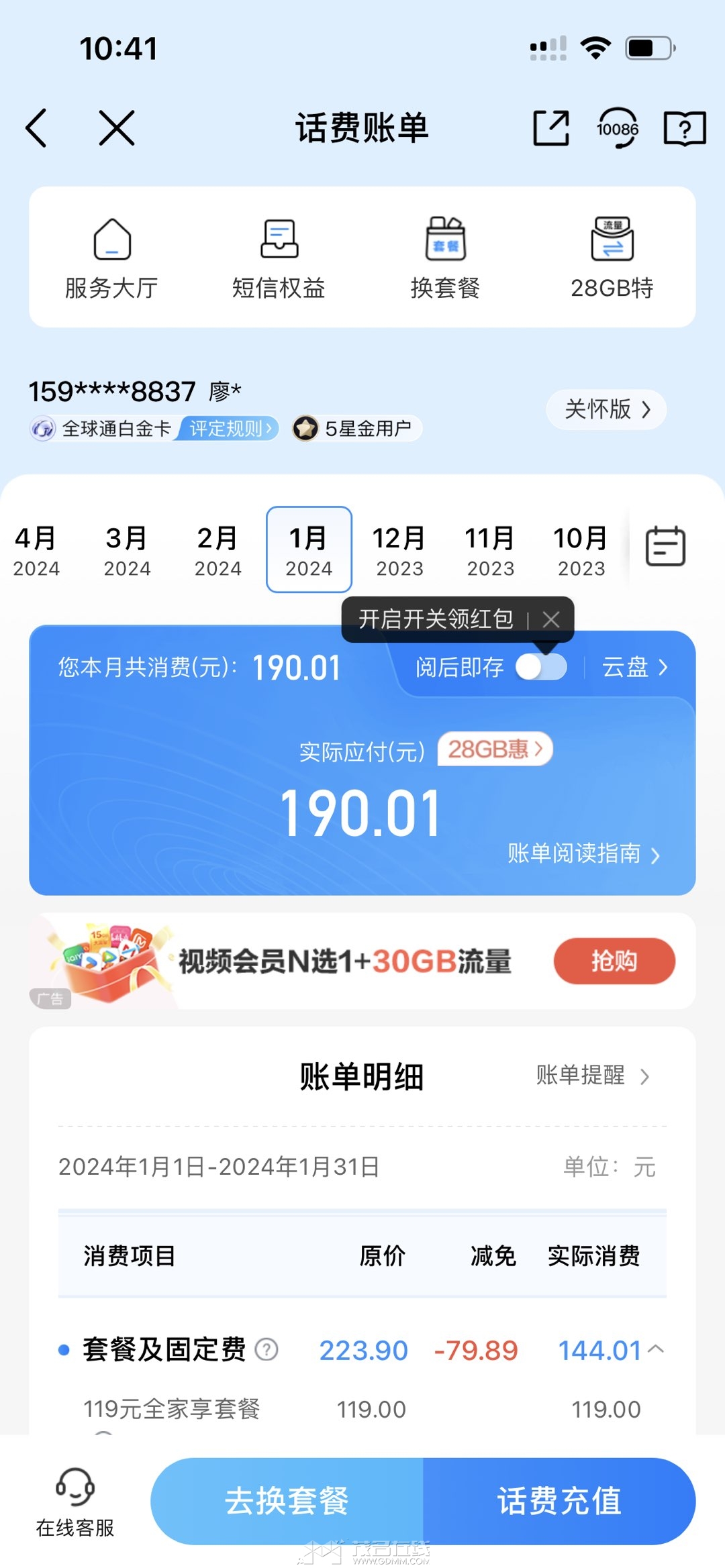The height and width of the screenshot is (1568, 725).
Task: Switch to 关怀版 mode
Action: click(606, 409)
